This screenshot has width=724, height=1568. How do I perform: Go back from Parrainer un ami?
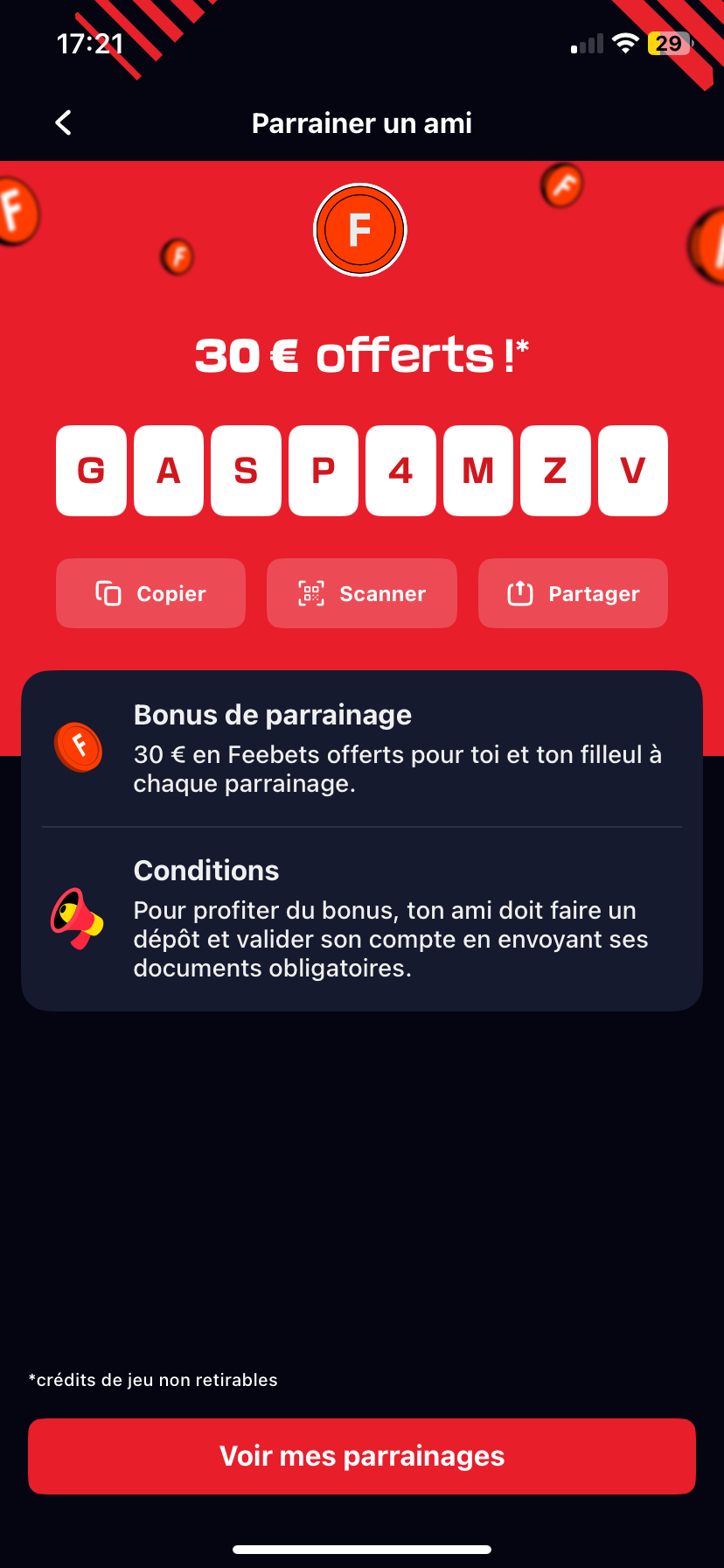click(63, 123)
